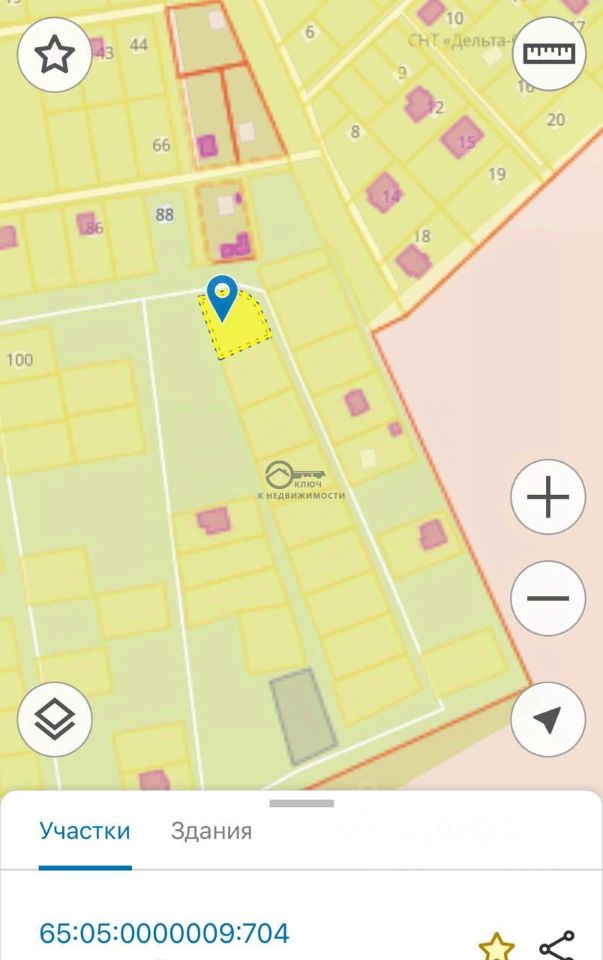Image resolution: width=603 pixels, height=960 pixels.
Task: Switch to the Здания tab
Action: pos(211,831)
